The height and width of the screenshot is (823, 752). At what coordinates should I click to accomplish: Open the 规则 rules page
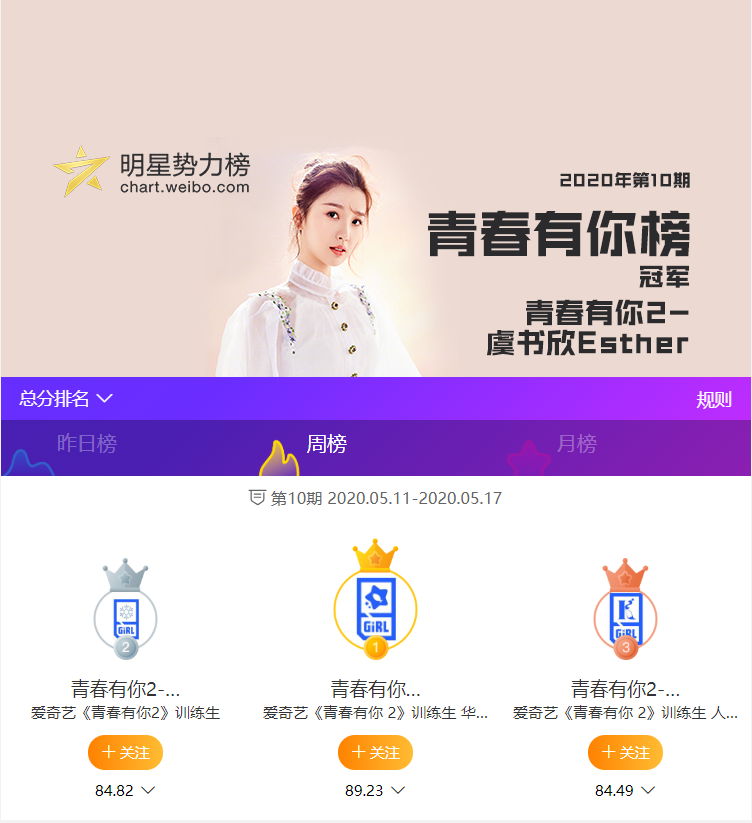(713, 400)
